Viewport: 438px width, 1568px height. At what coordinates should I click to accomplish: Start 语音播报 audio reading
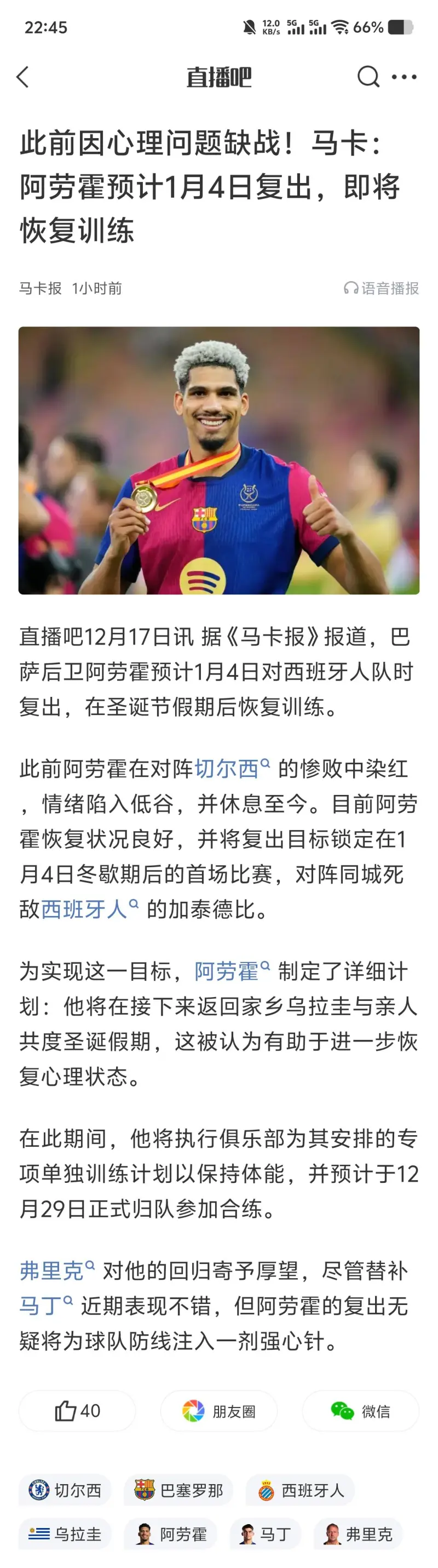(x=382, y=288)
